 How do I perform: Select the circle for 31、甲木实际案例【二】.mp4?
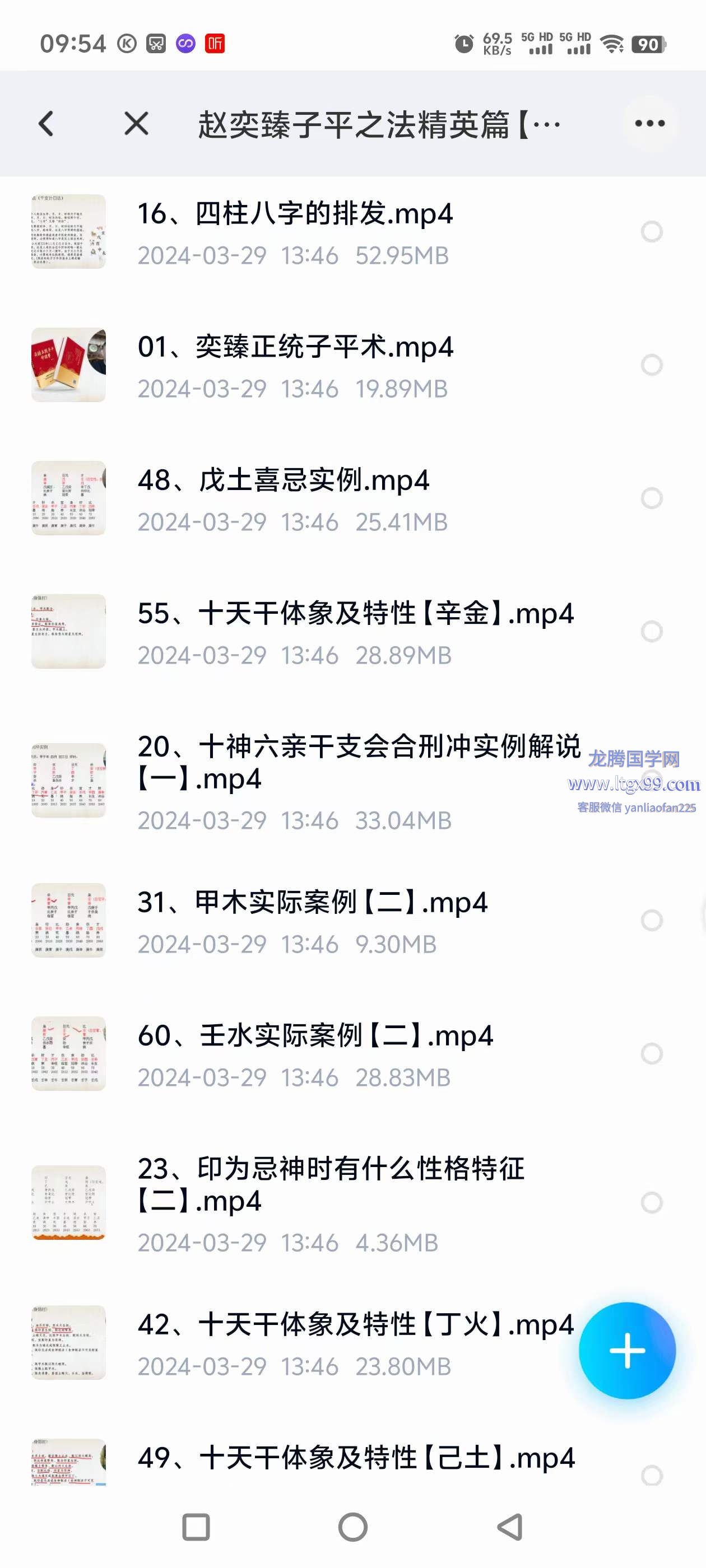point(651,920)
